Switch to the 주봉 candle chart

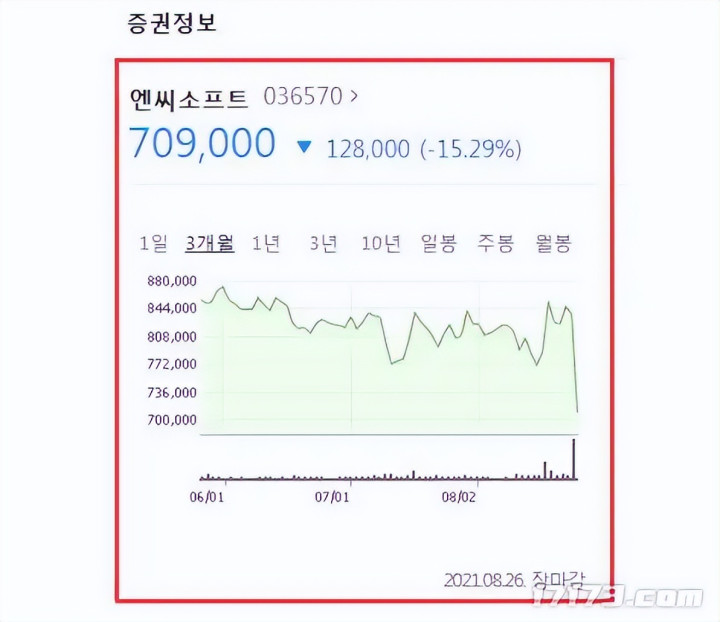click(496, 243)
